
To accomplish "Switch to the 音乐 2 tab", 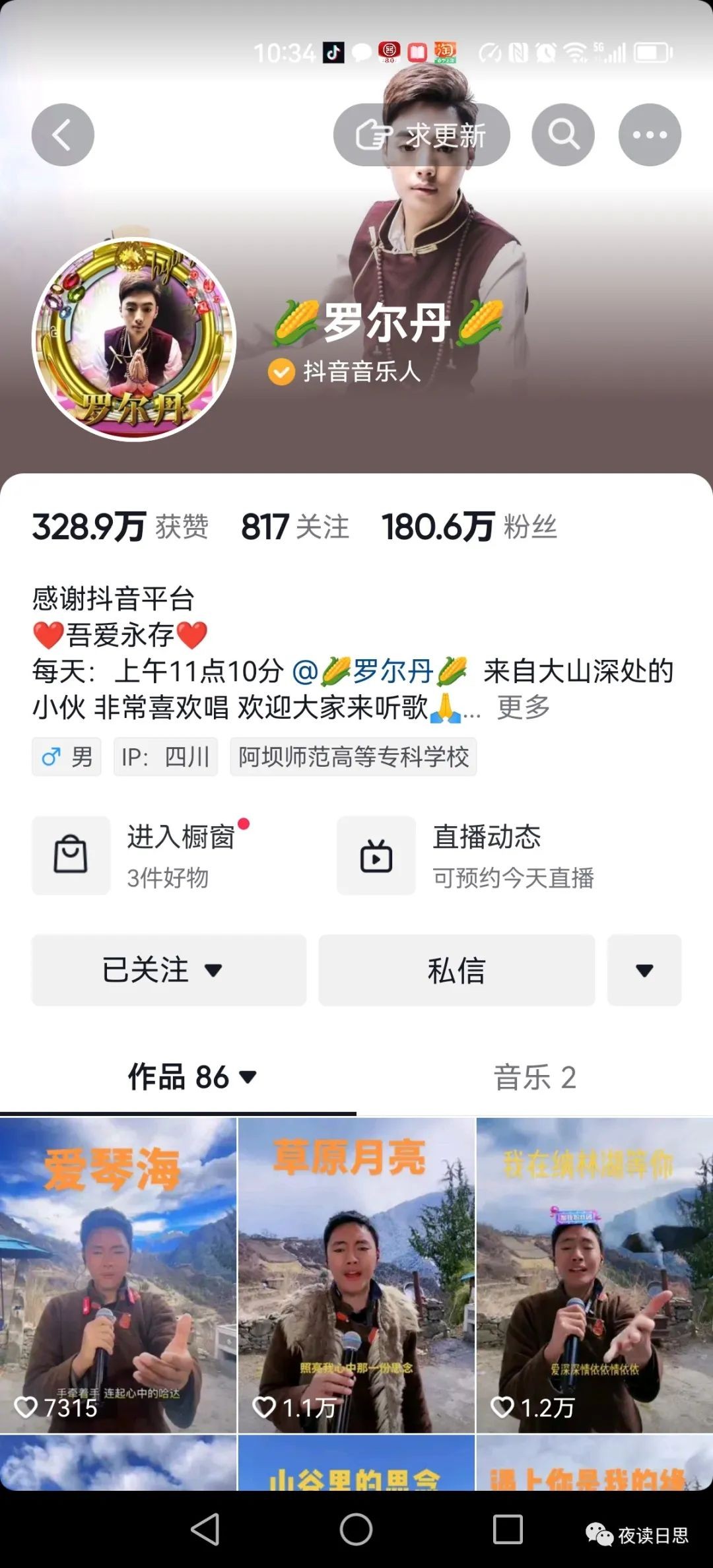I will pos(535,1077).
